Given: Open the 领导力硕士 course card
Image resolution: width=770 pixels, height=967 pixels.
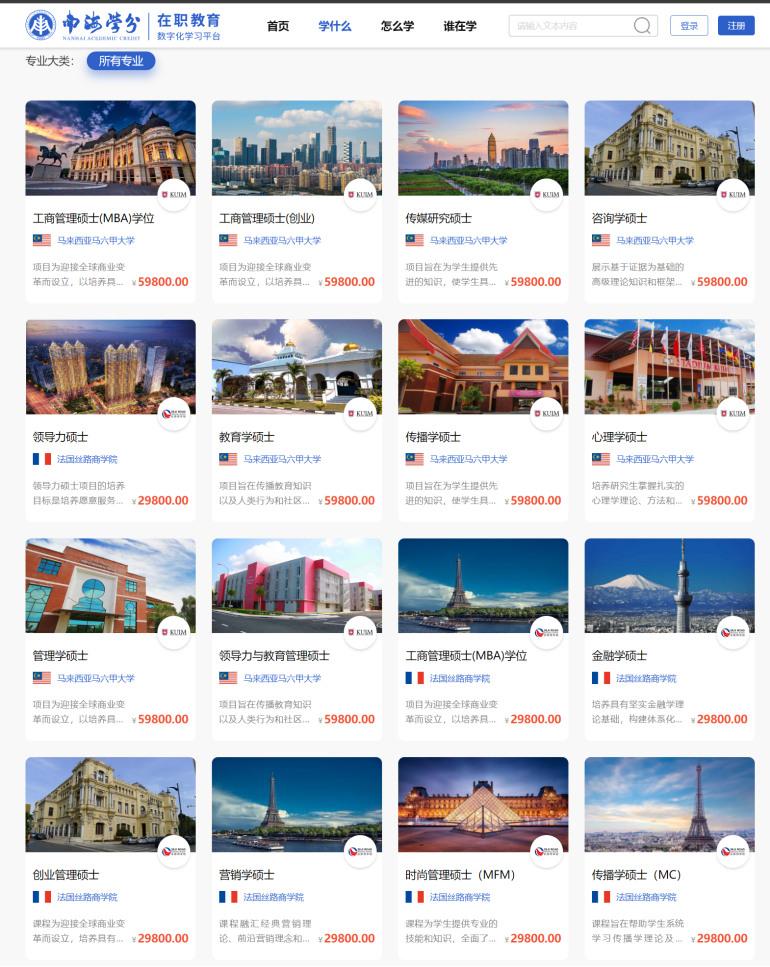Looking at the screenshot, I should pos(110,420).
